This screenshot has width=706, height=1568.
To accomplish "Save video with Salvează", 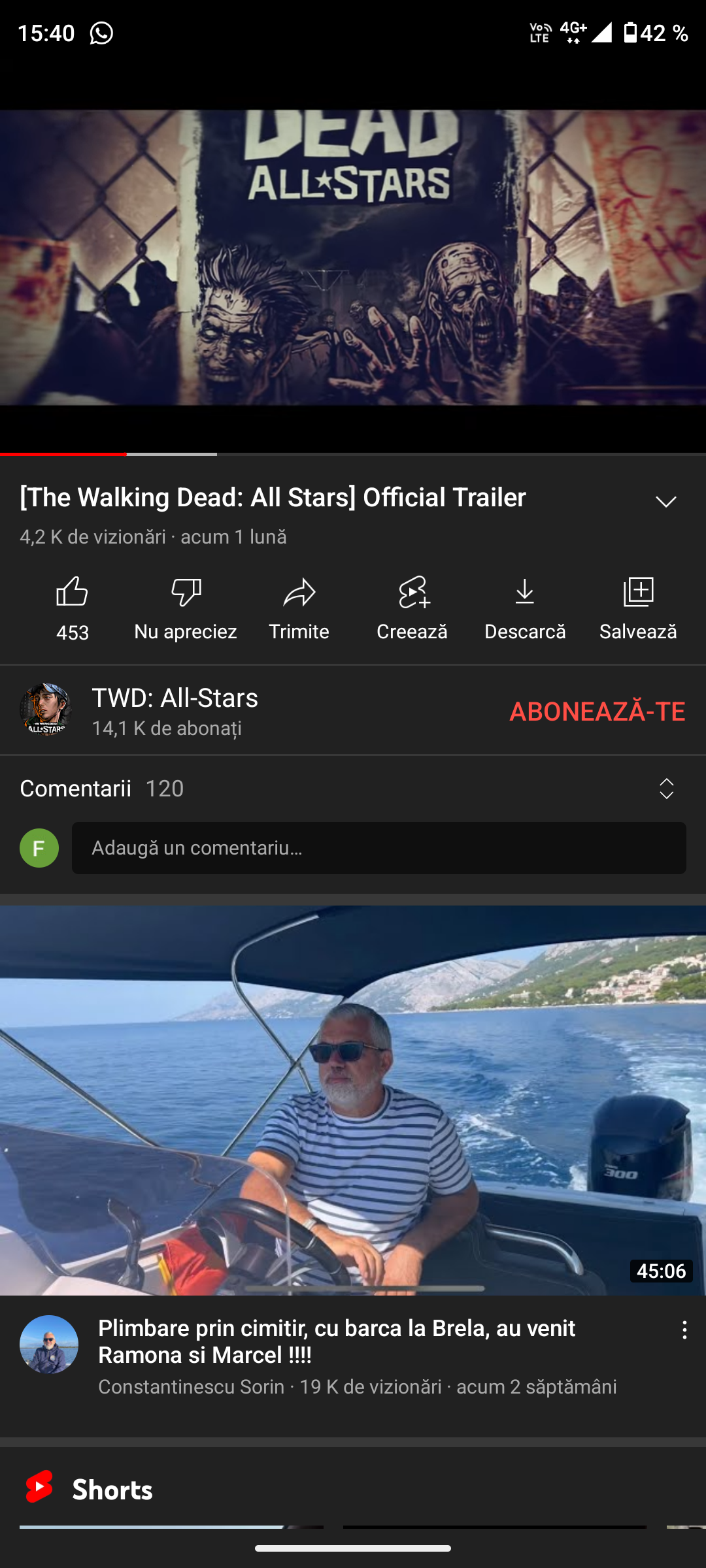I will (x=638, y=608).
